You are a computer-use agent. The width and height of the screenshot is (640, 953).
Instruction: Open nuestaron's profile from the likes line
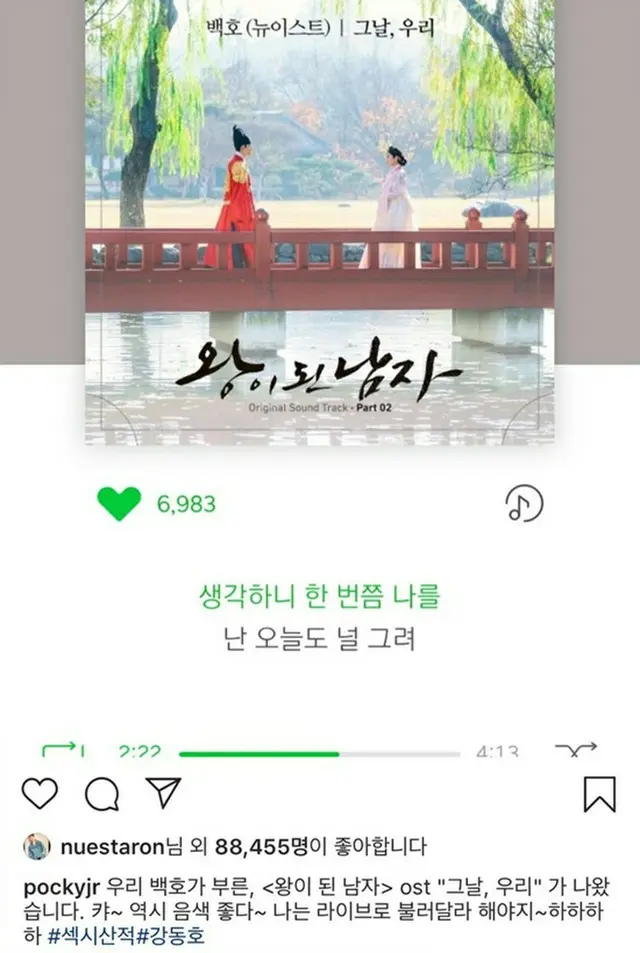(x=111, y=848)
